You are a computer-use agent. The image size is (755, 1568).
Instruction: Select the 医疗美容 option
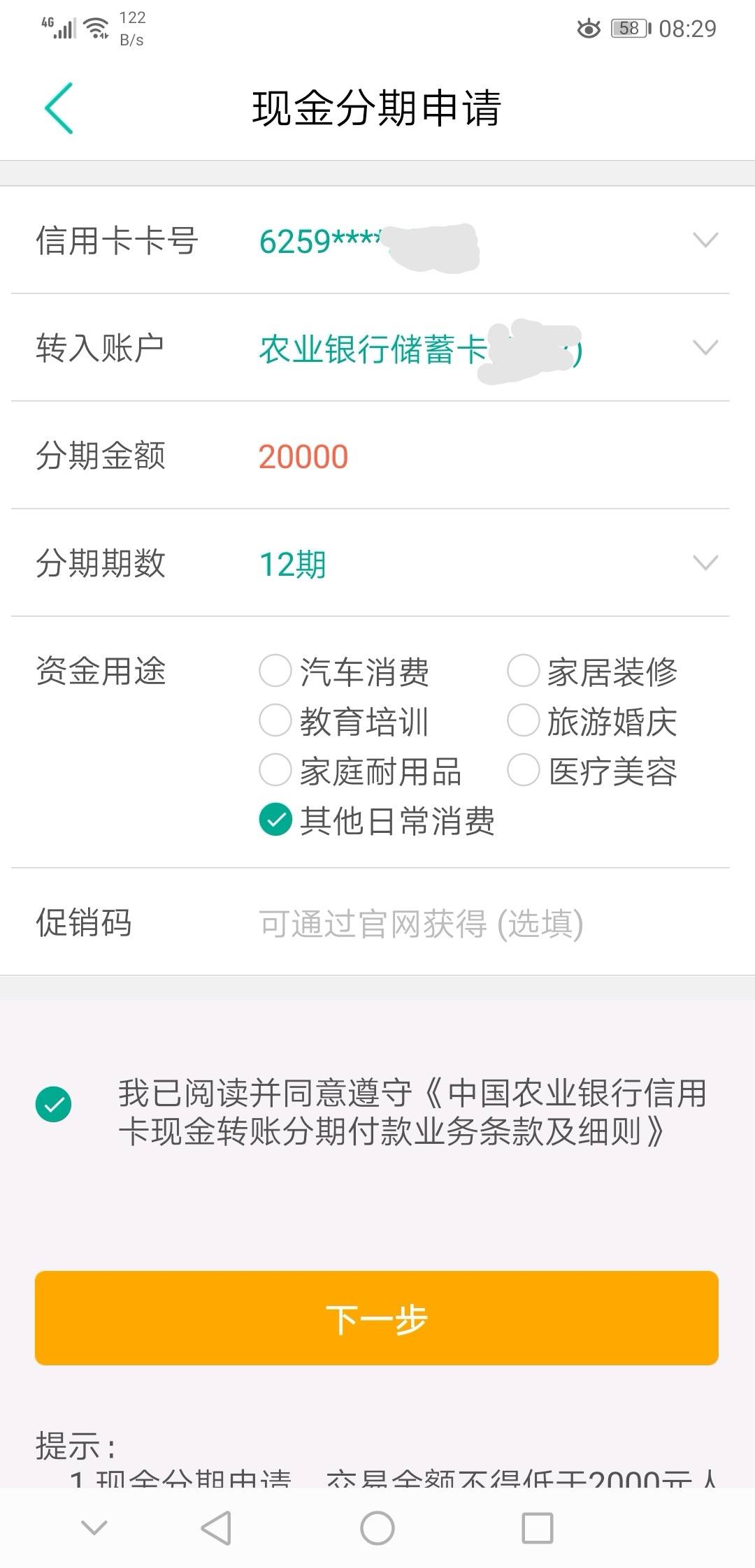(592, 771)
